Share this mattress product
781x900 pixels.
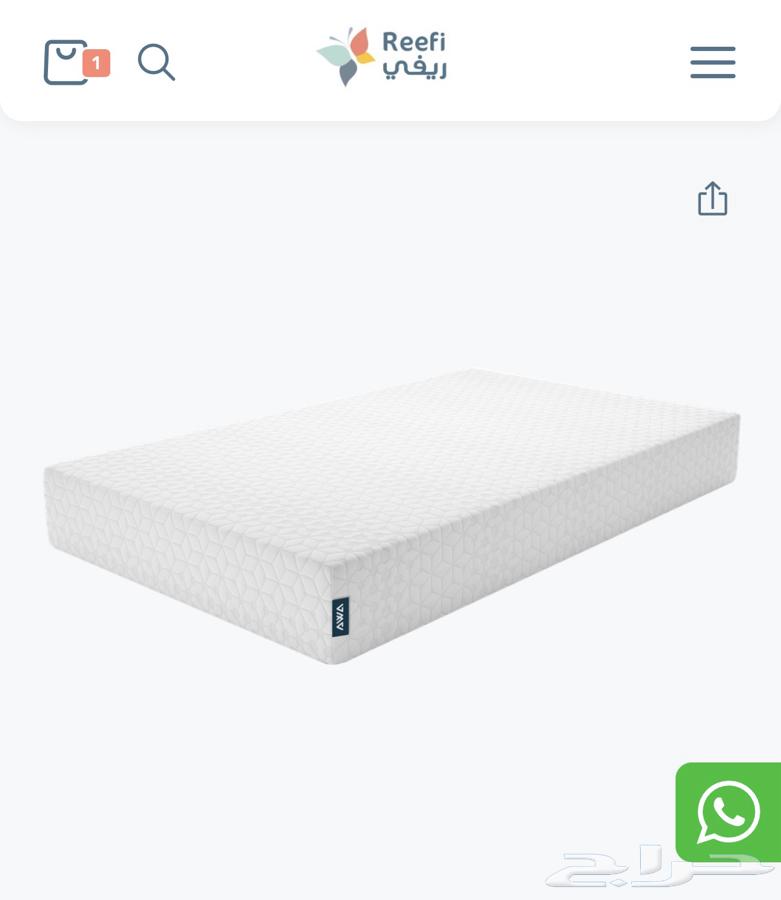pos(712,198)
